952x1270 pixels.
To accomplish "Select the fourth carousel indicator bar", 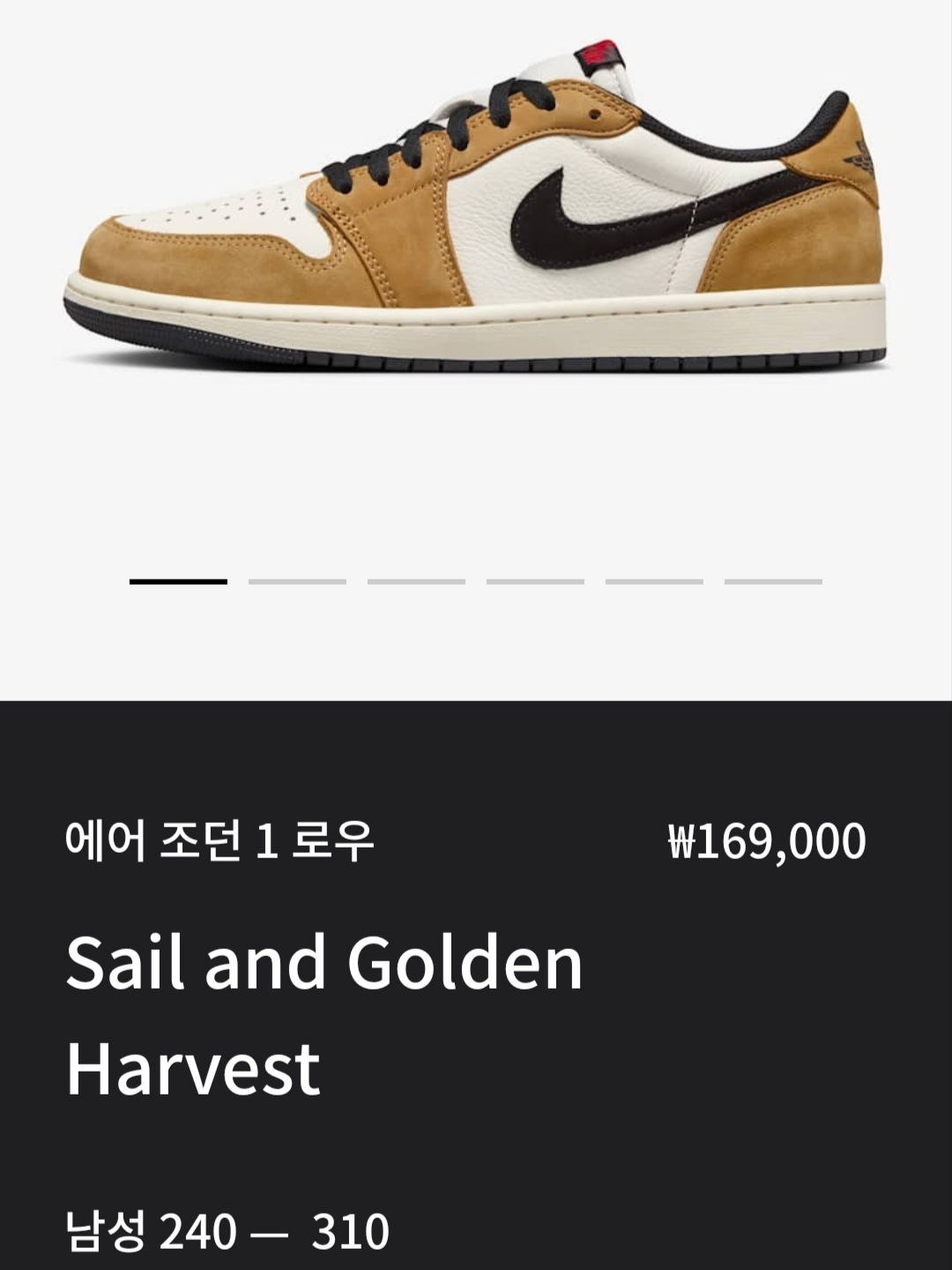I will pos(533,582).
